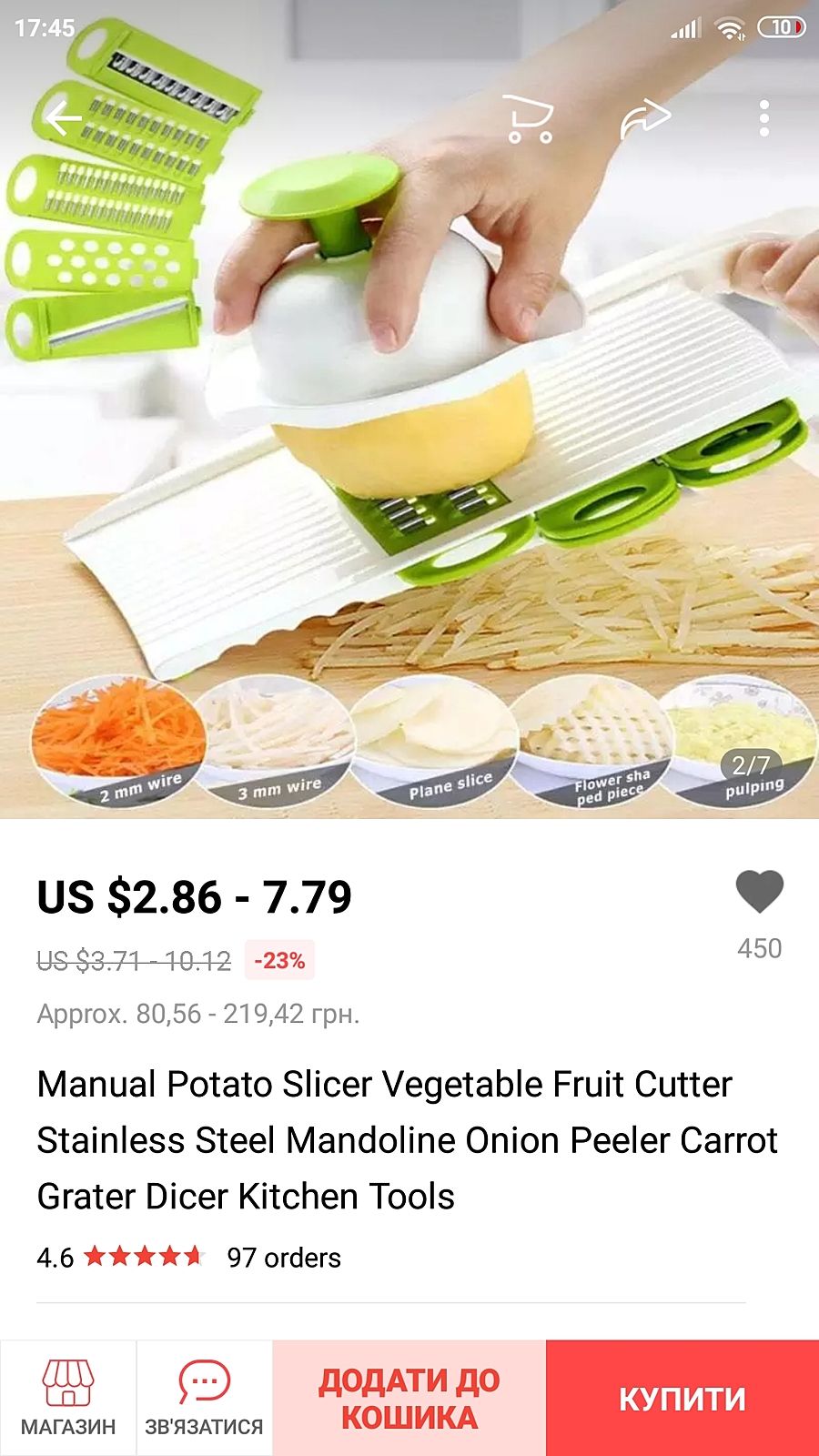The height and width of the screenshot is (1456, 819).
Task: Buy now with Купити button
Action: [x=682, y=1398]
